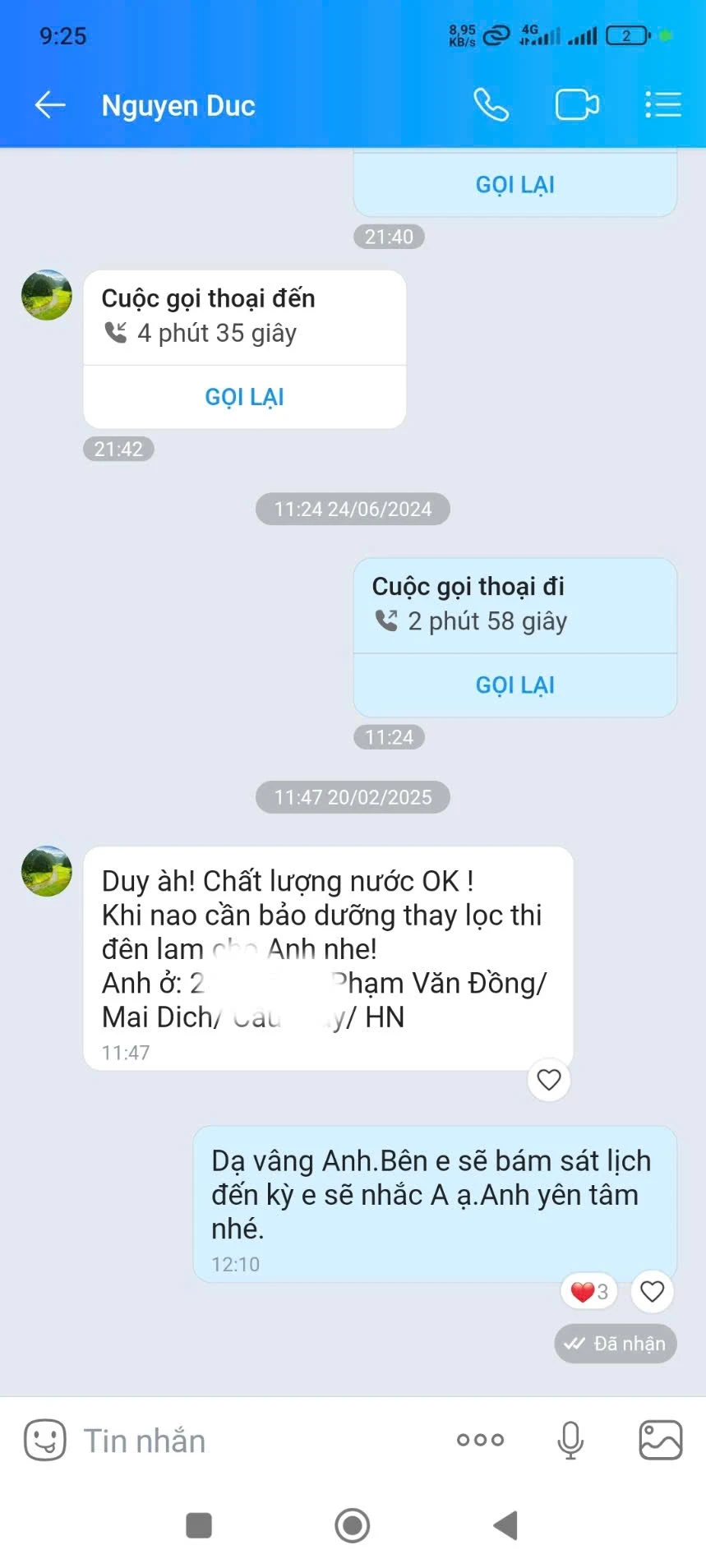
Task: Tap GỌI LẠI on the 4 phút 35 giây call
Action: click(244, 397)
